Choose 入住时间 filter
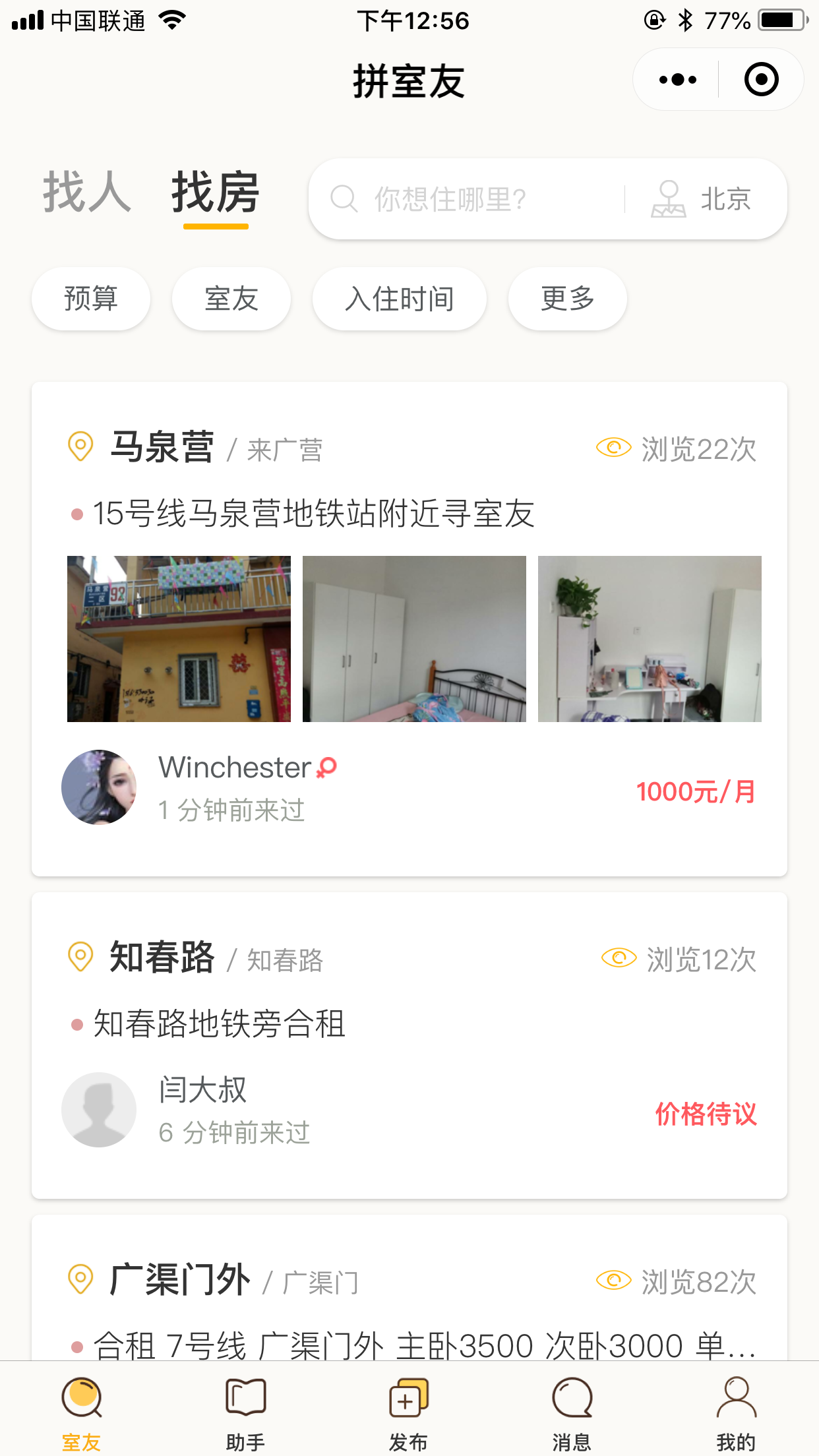The image size is (819, 1456). point(400,299)
